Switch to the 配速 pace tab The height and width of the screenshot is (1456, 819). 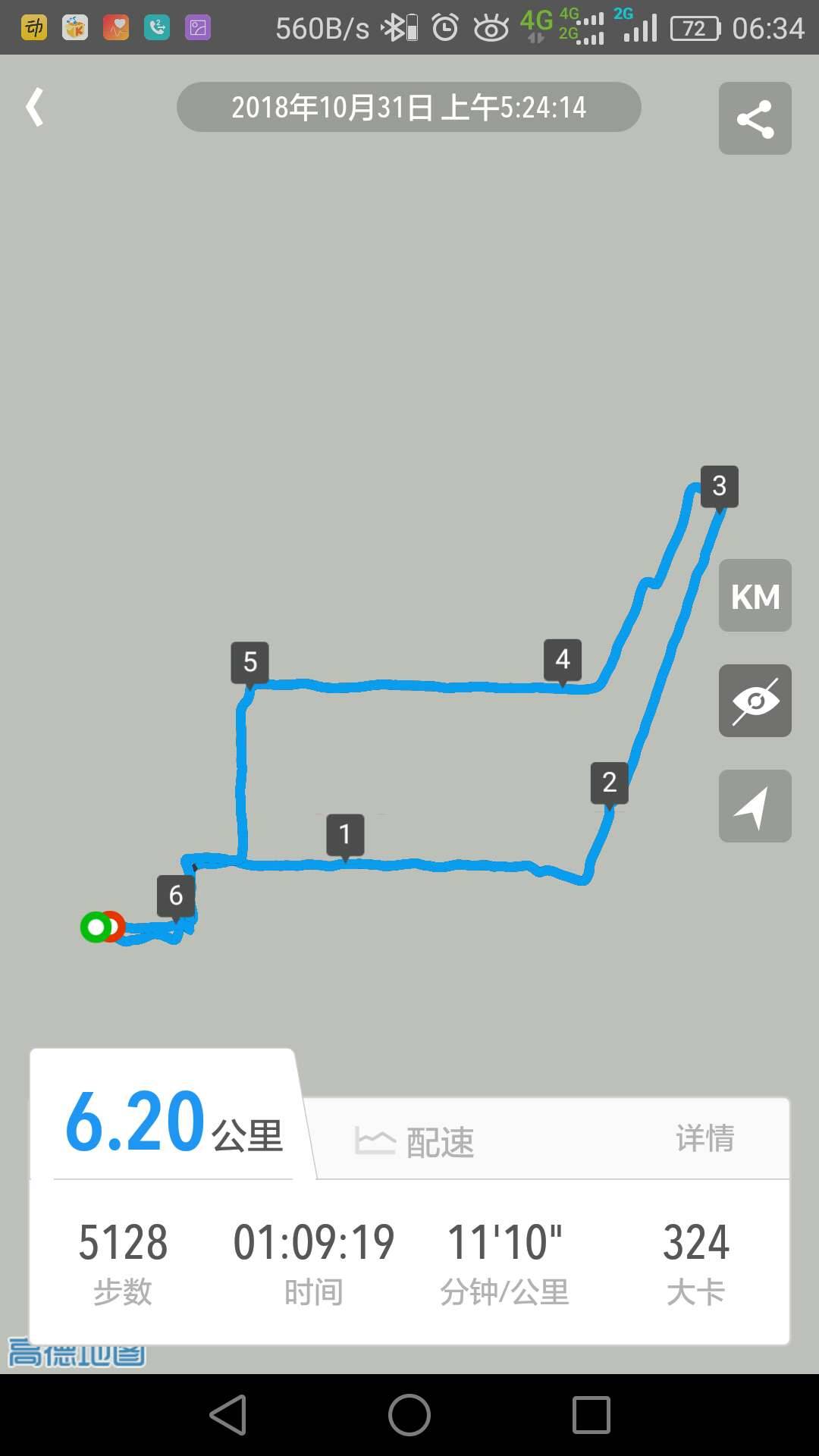pos(416,1141)
